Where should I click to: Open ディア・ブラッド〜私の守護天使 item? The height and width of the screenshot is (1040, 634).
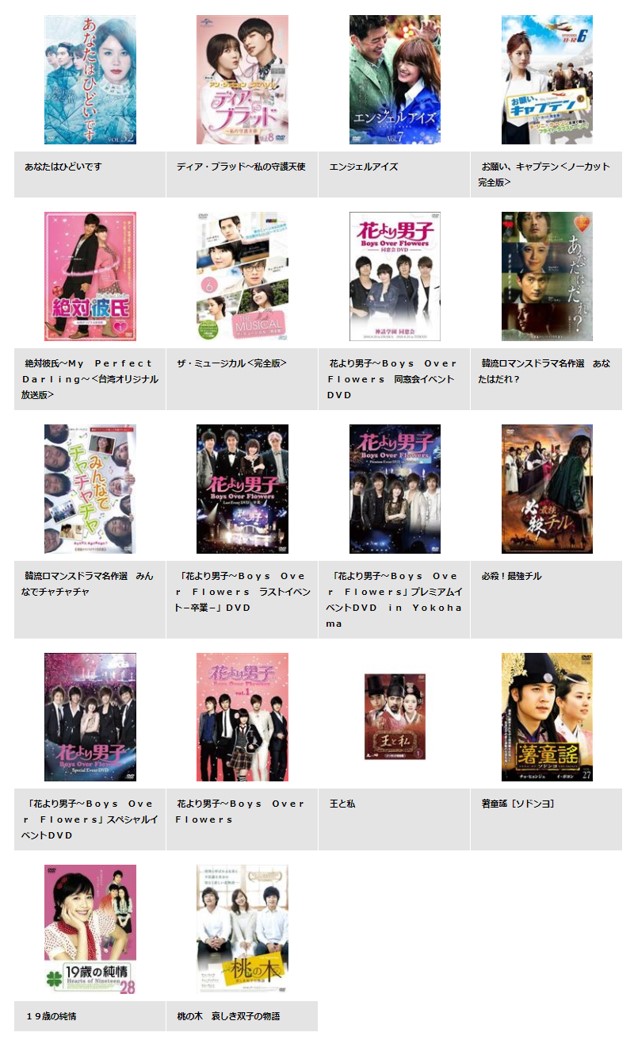coord(242,80)
